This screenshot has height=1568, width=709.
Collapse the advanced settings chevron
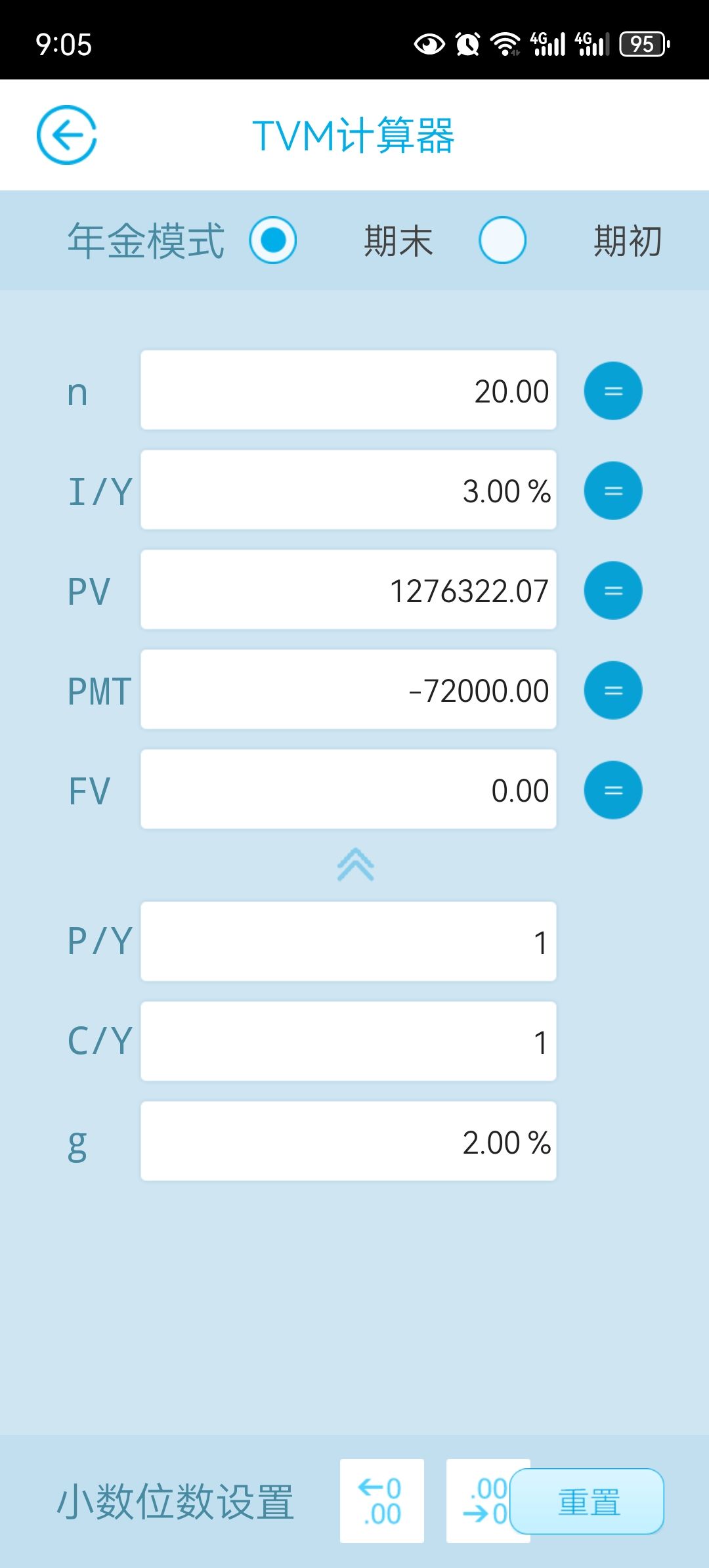pos(355,864)
